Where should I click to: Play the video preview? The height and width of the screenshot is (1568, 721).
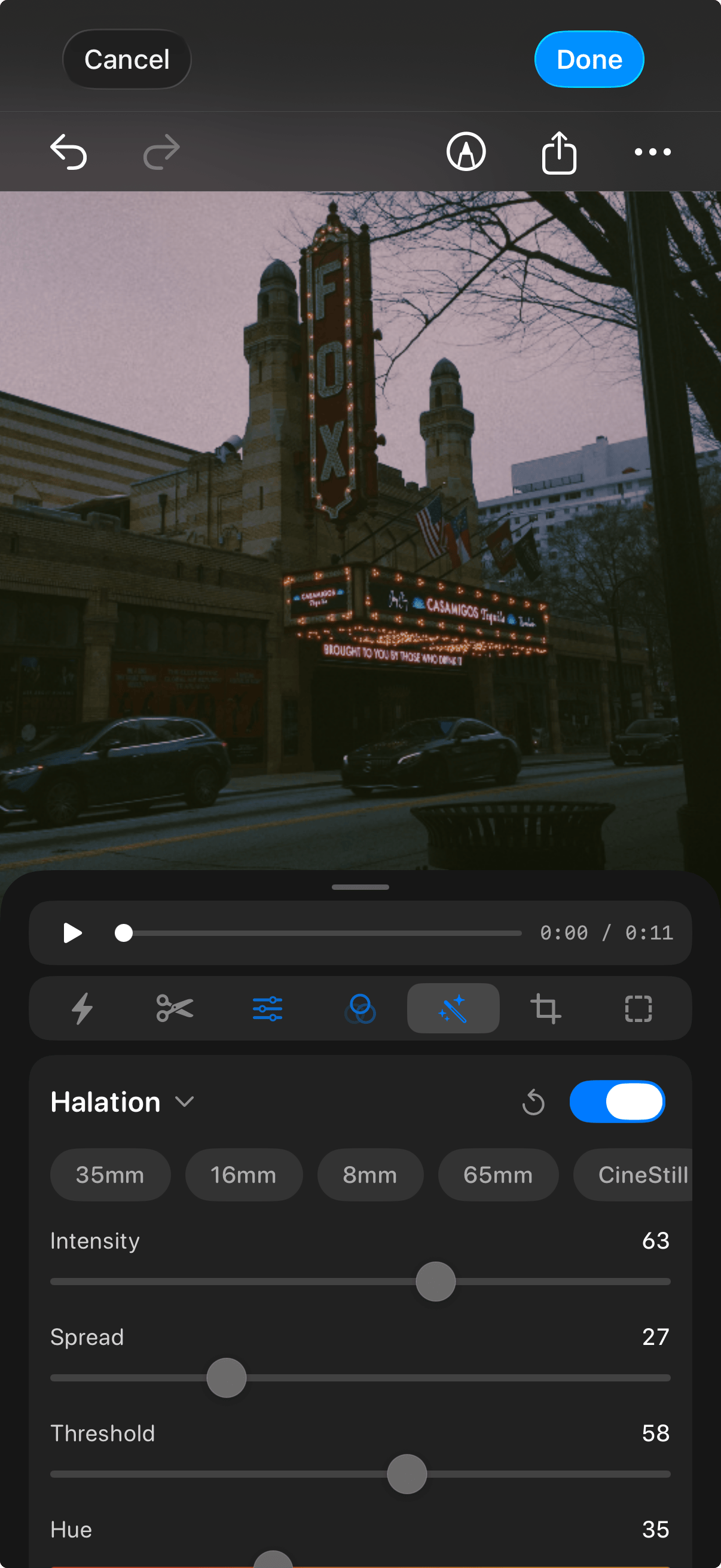coord(71,932)
